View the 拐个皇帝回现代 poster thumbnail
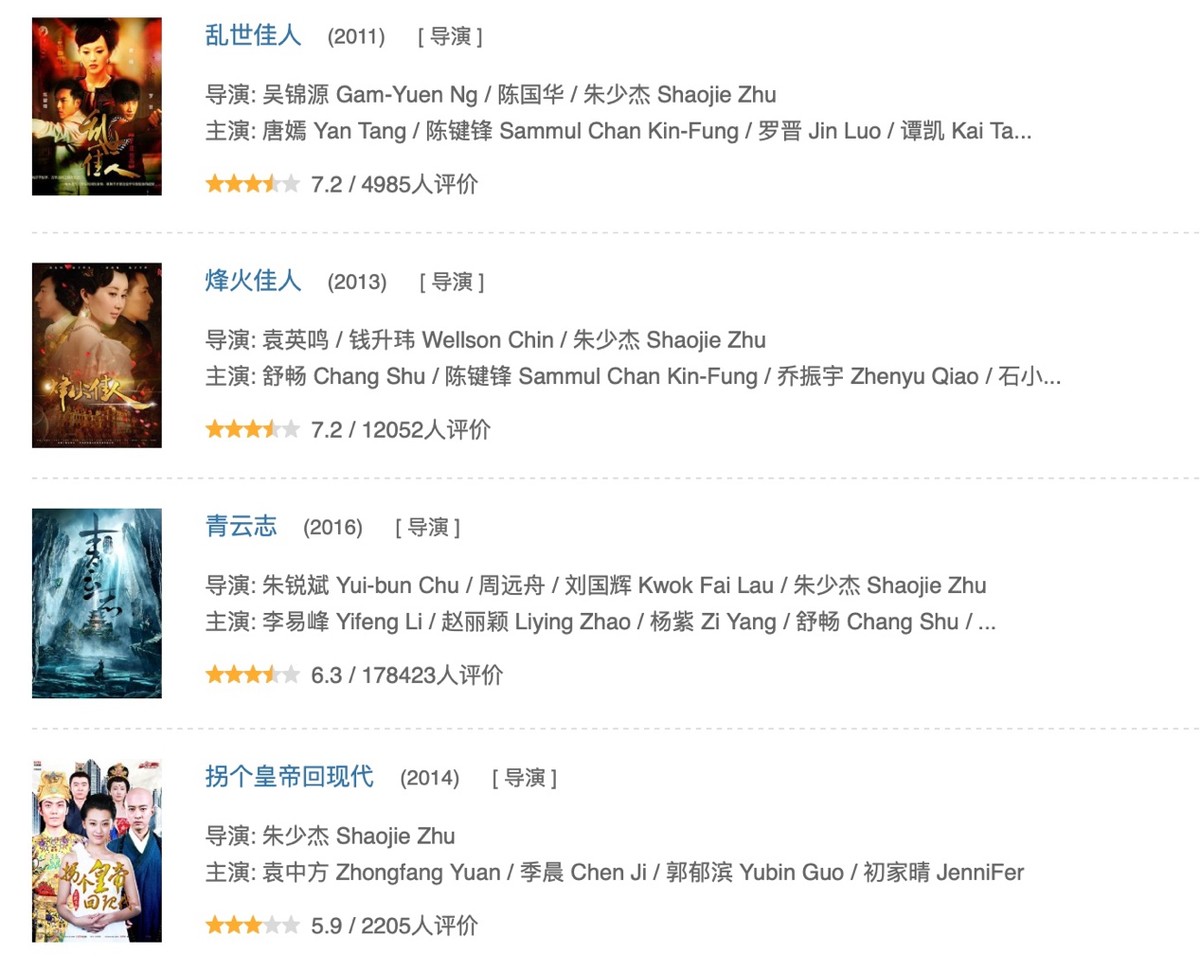1200x958 pixels. point(96,850)
